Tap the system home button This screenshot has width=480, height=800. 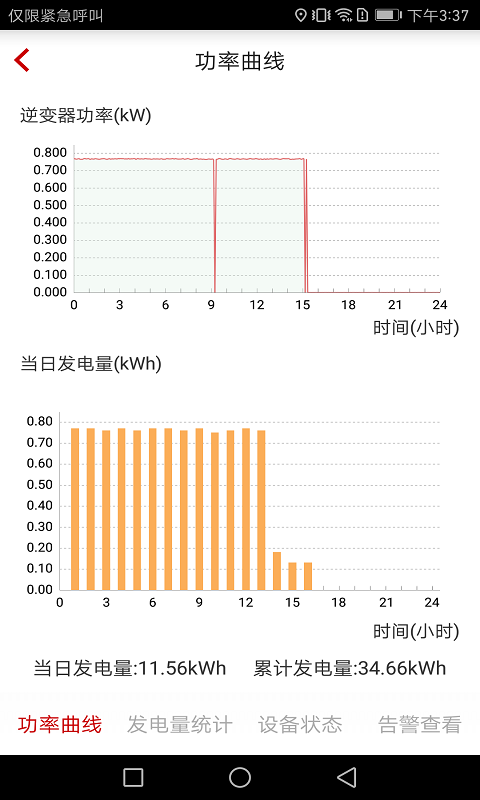(240, 778)
